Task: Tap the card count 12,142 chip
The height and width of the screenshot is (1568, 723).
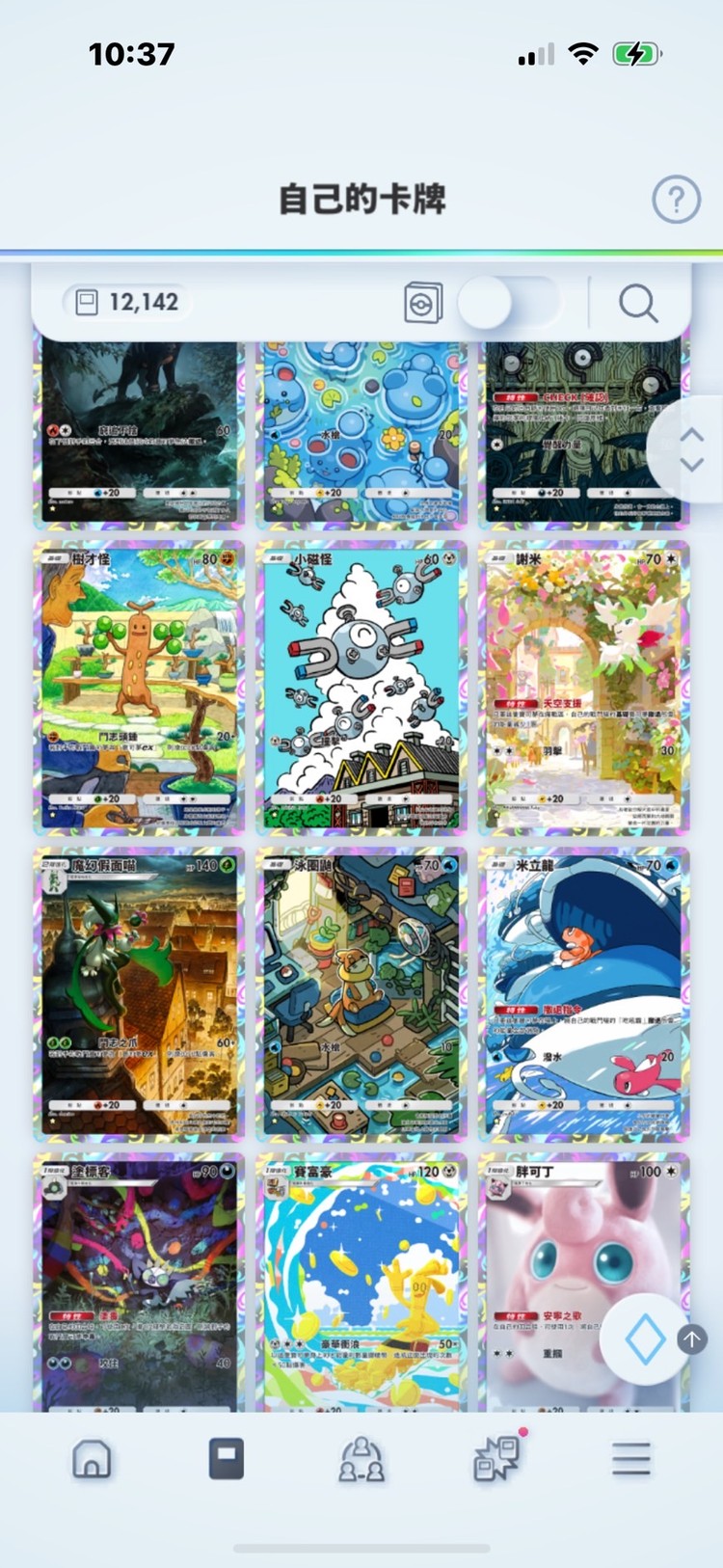Action: tap(127, 303)
